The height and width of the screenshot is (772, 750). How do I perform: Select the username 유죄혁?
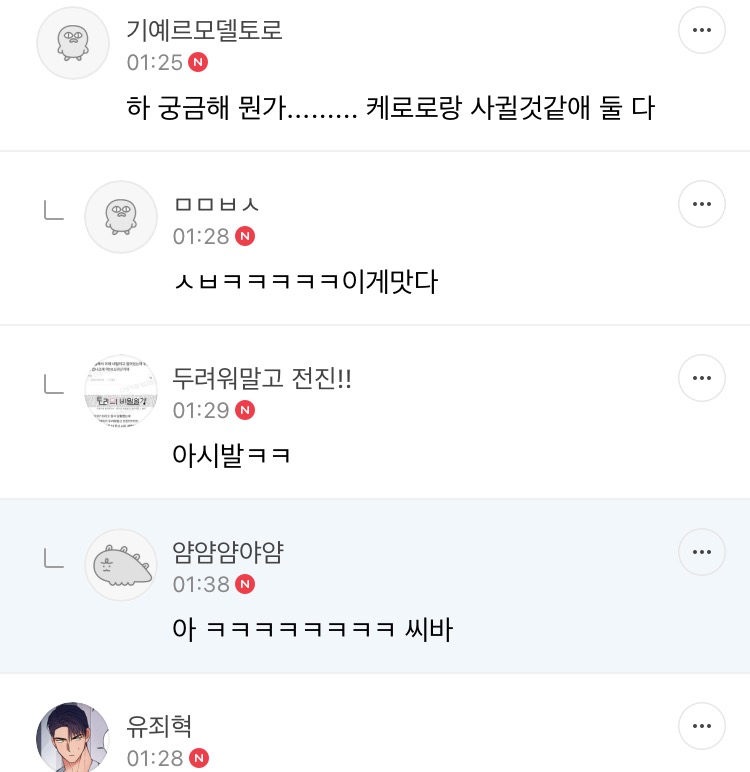click(x=159, y=726)
